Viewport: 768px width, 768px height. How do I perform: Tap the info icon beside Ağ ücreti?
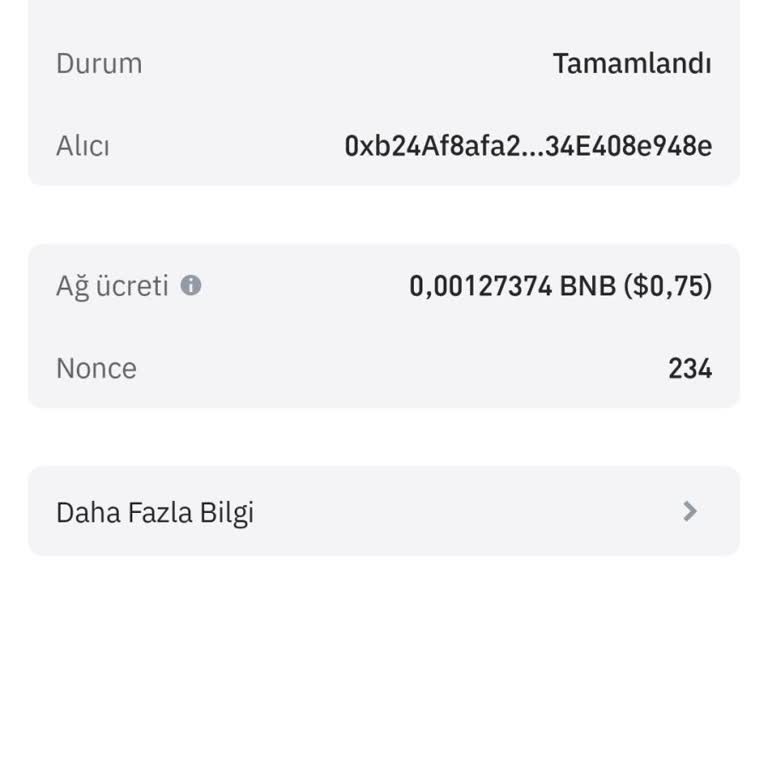coord(191,286)
